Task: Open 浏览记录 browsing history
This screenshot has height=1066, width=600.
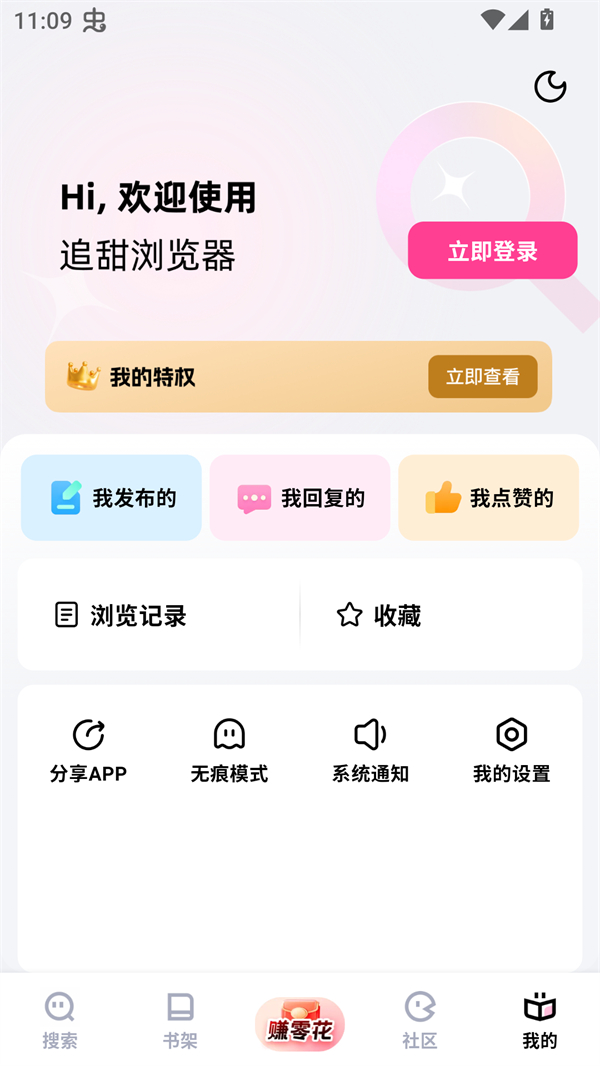Action: tap(122, 615)
